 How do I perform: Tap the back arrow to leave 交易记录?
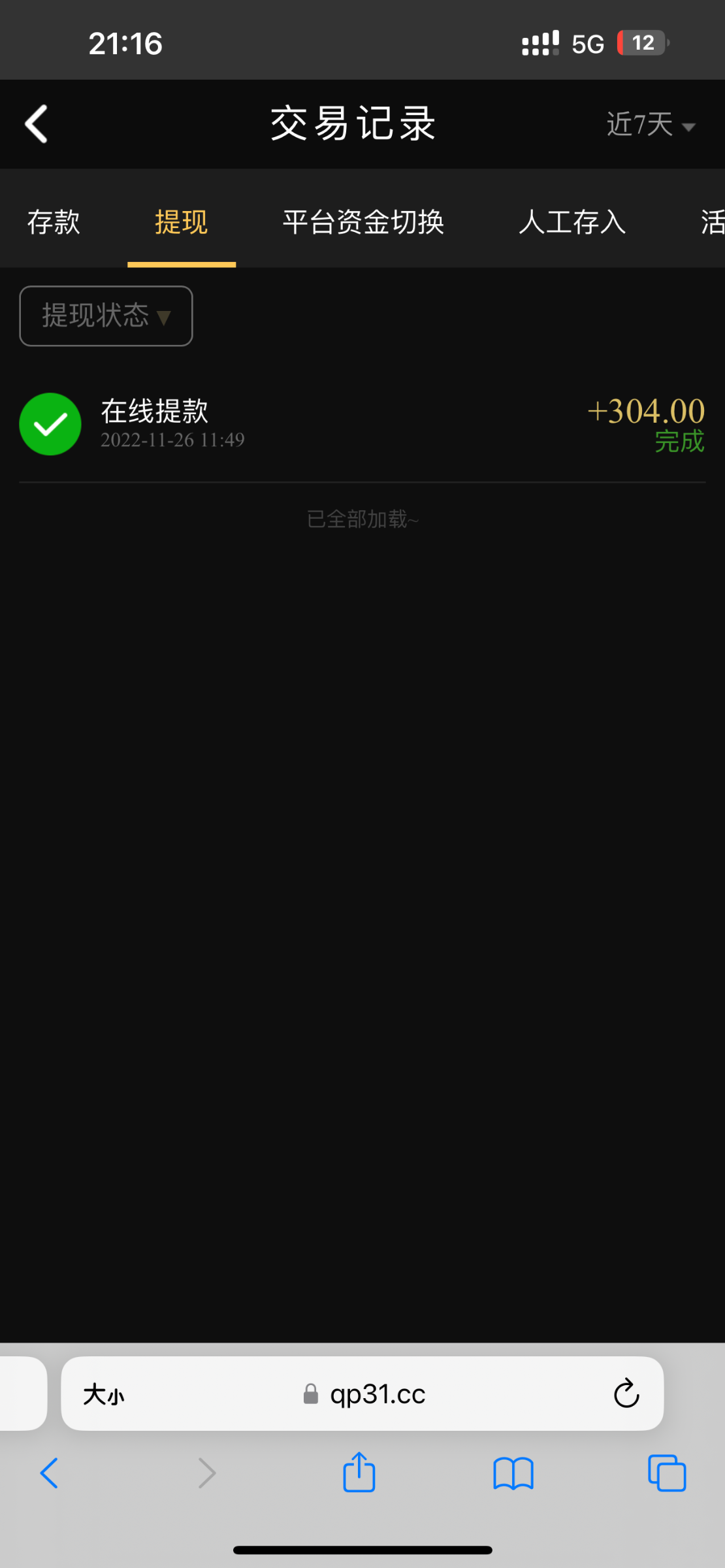(x=36, y=123)
